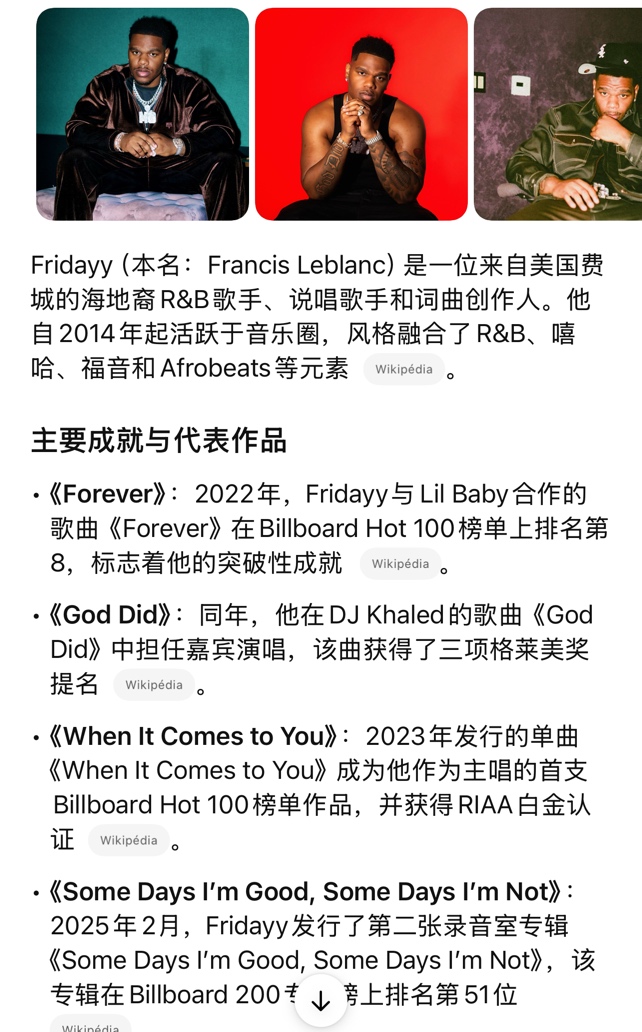Open the Wikipédia source chip for Forever
642x1032 pixels.
pos(400,563)
